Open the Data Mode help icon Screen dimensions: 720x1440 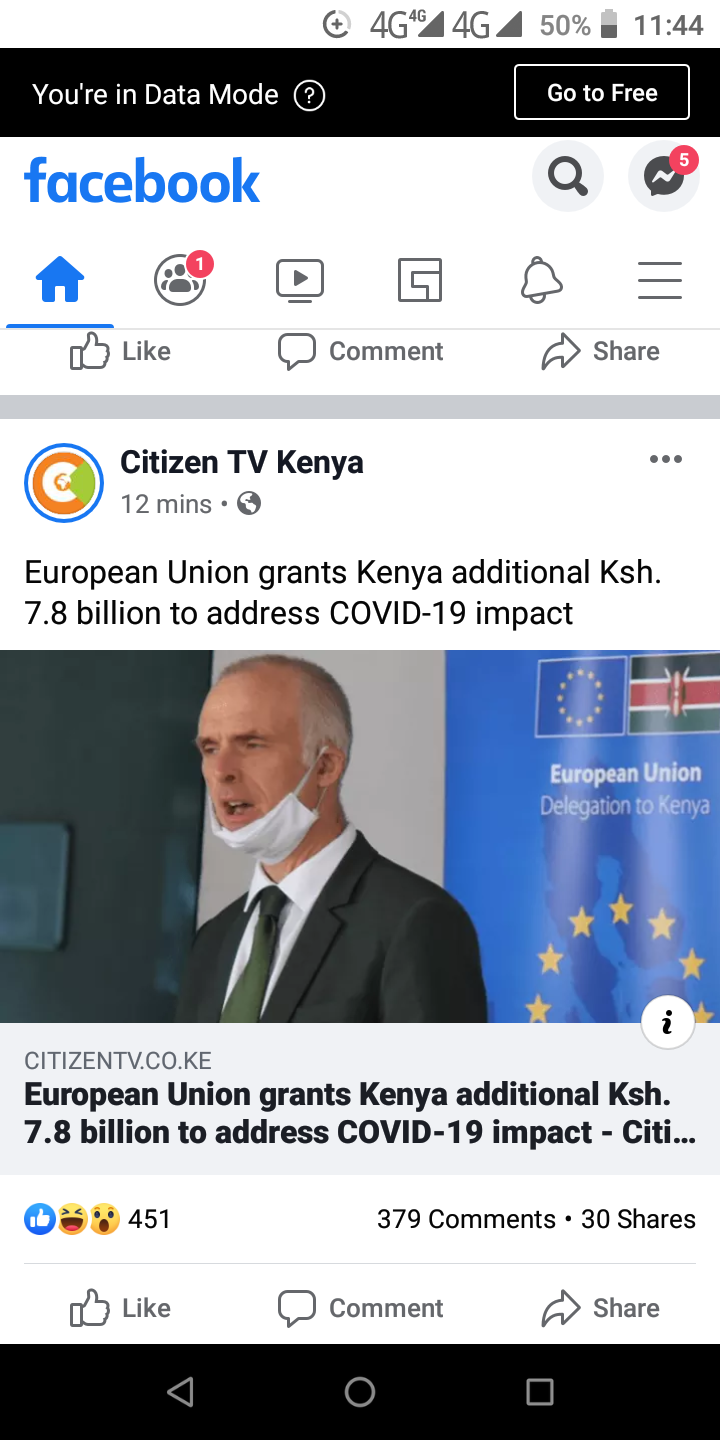(x=309, y=95)
